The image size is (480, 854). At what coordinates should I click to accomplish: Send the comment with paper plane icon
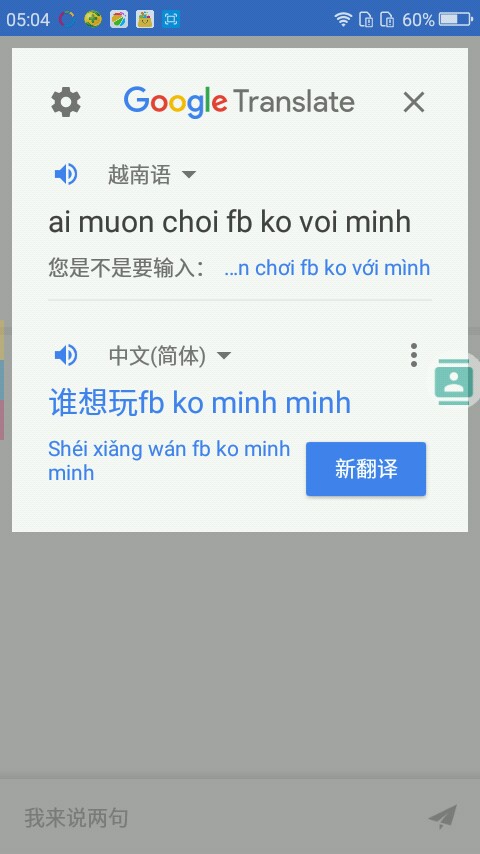click(x=442, y=817)
